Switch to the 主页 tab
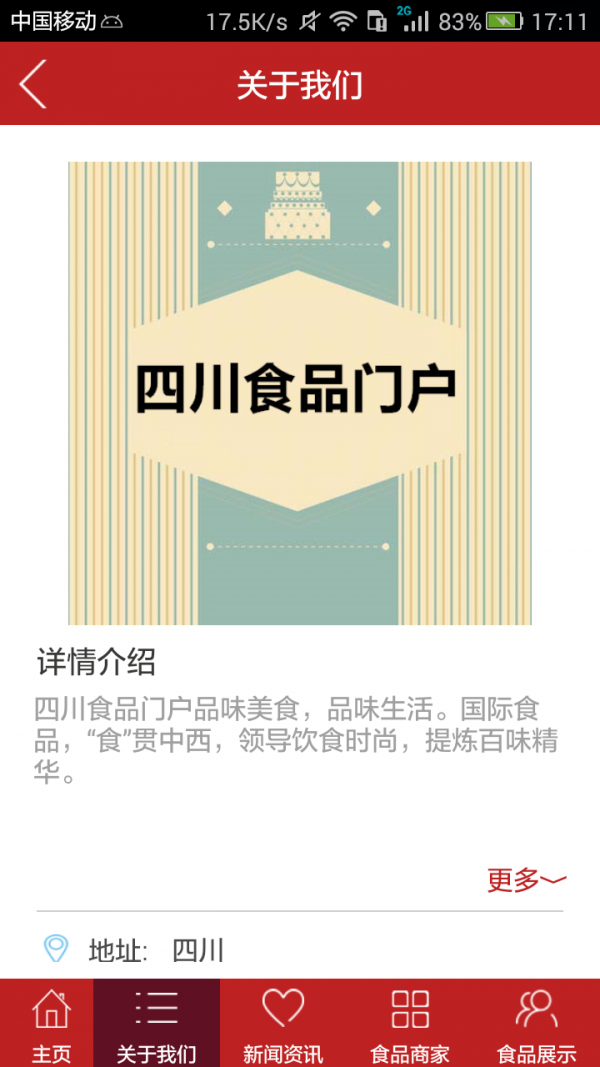 tap(50, 1023)
